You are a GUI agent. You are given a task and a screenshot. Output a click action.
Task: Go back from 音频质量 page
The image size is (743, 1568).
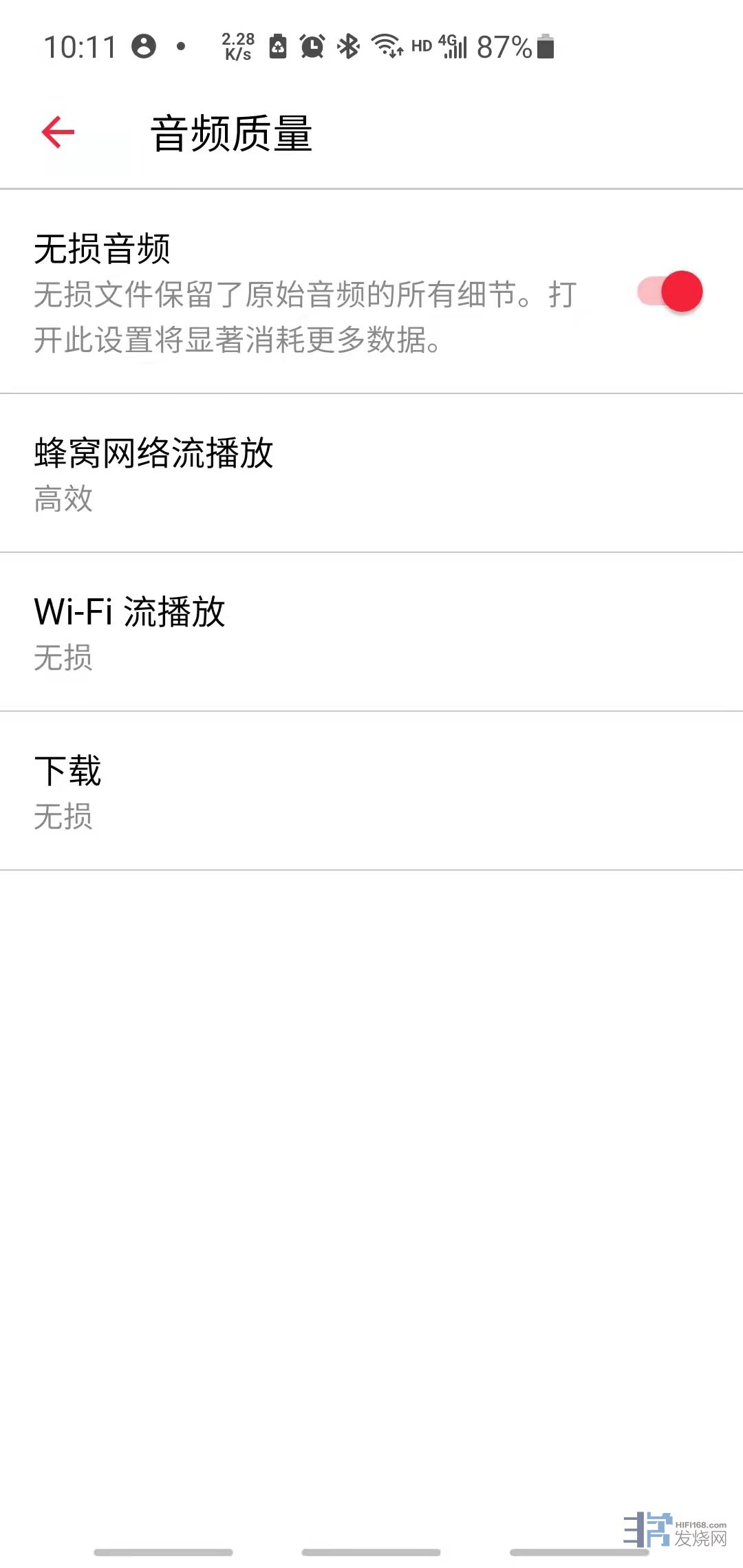58,132
